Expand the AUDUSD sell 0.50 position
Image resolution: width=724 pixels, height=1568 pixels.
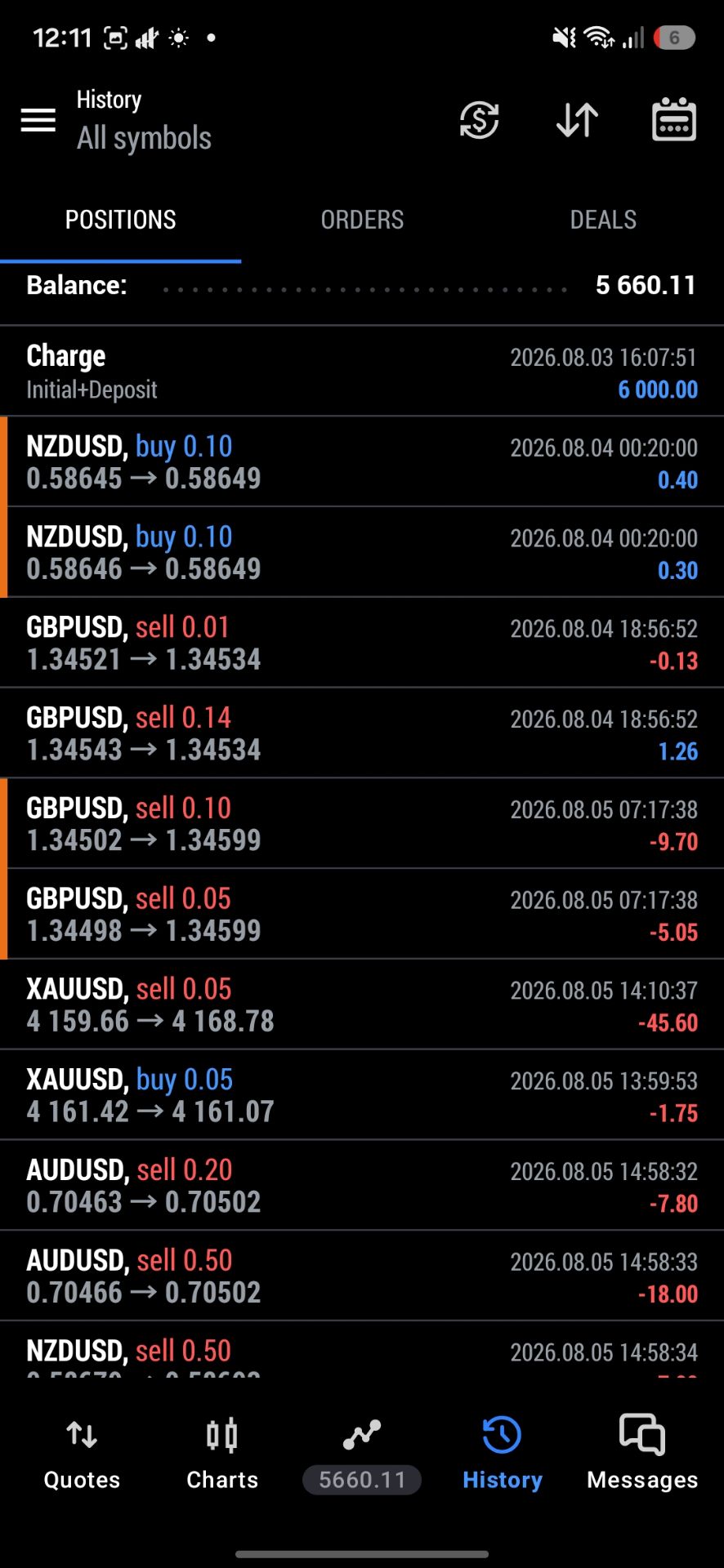[362, 1276]
